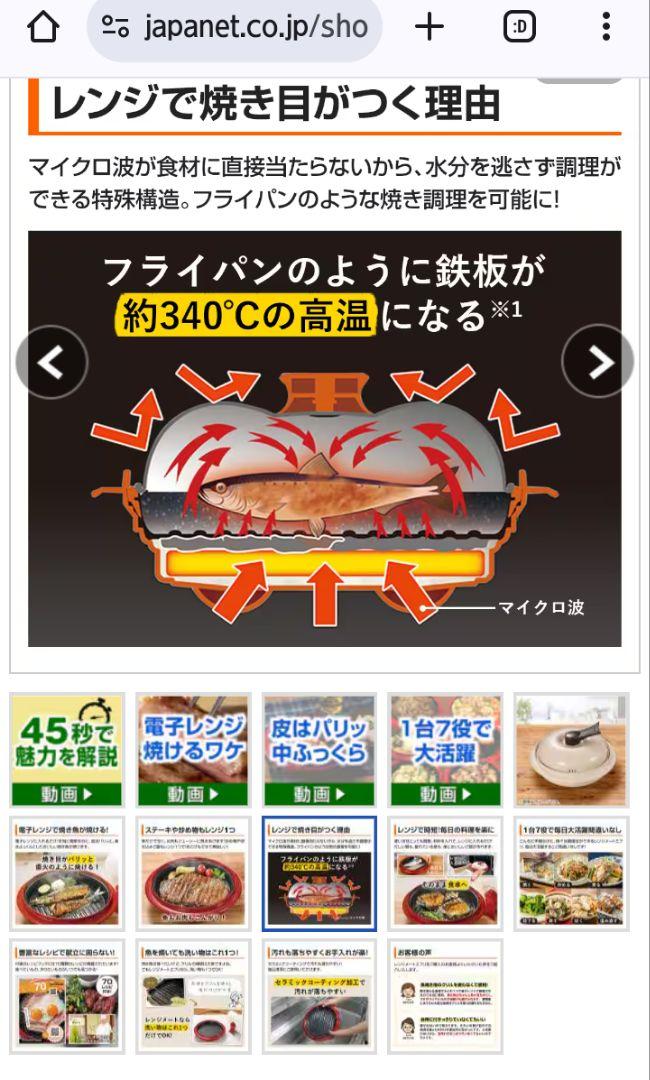Open the ステーキや炒め物もレンジ1つ thumbnail
650x1080 pixels.
point(193,873)
